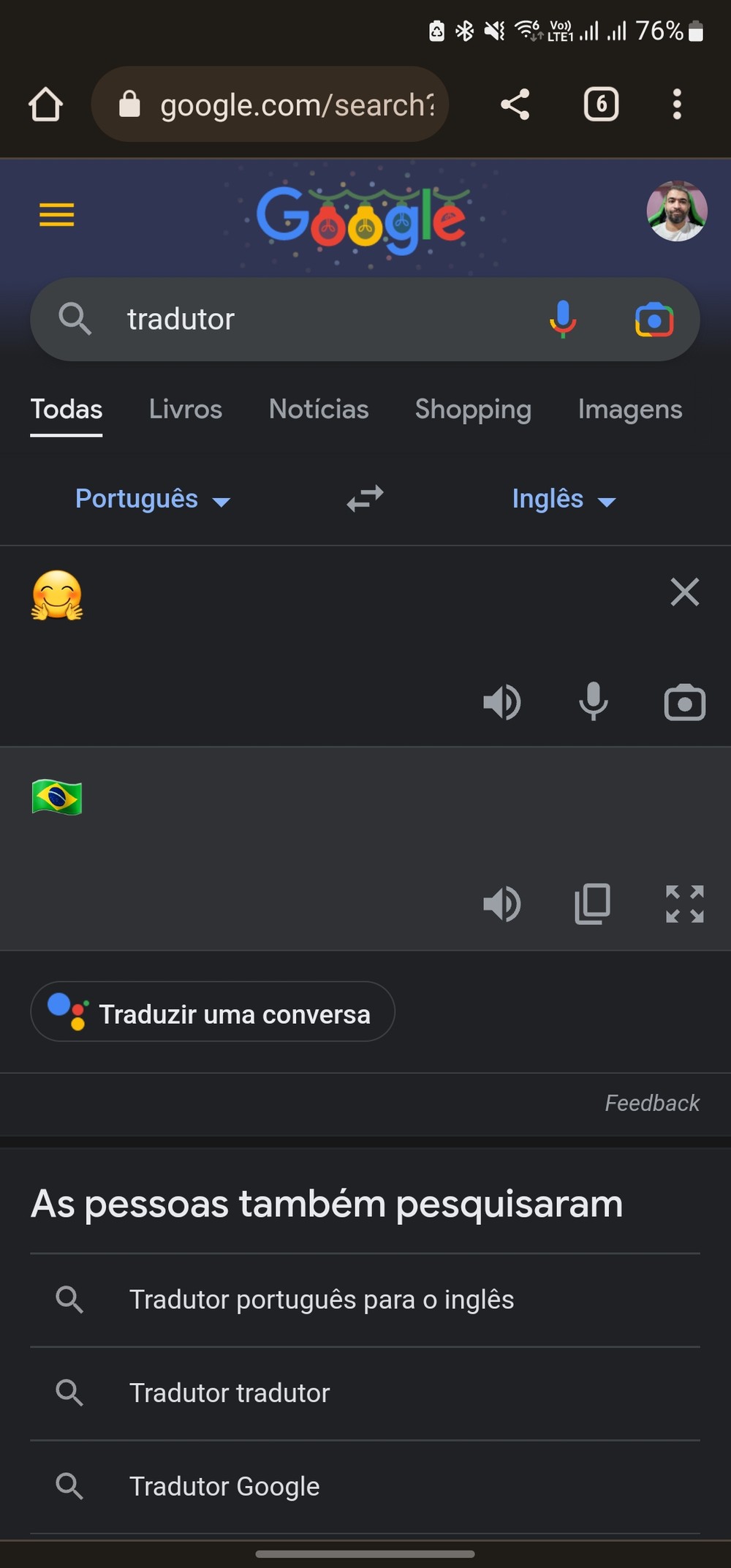Clear the source text to translate

[684, 592]
